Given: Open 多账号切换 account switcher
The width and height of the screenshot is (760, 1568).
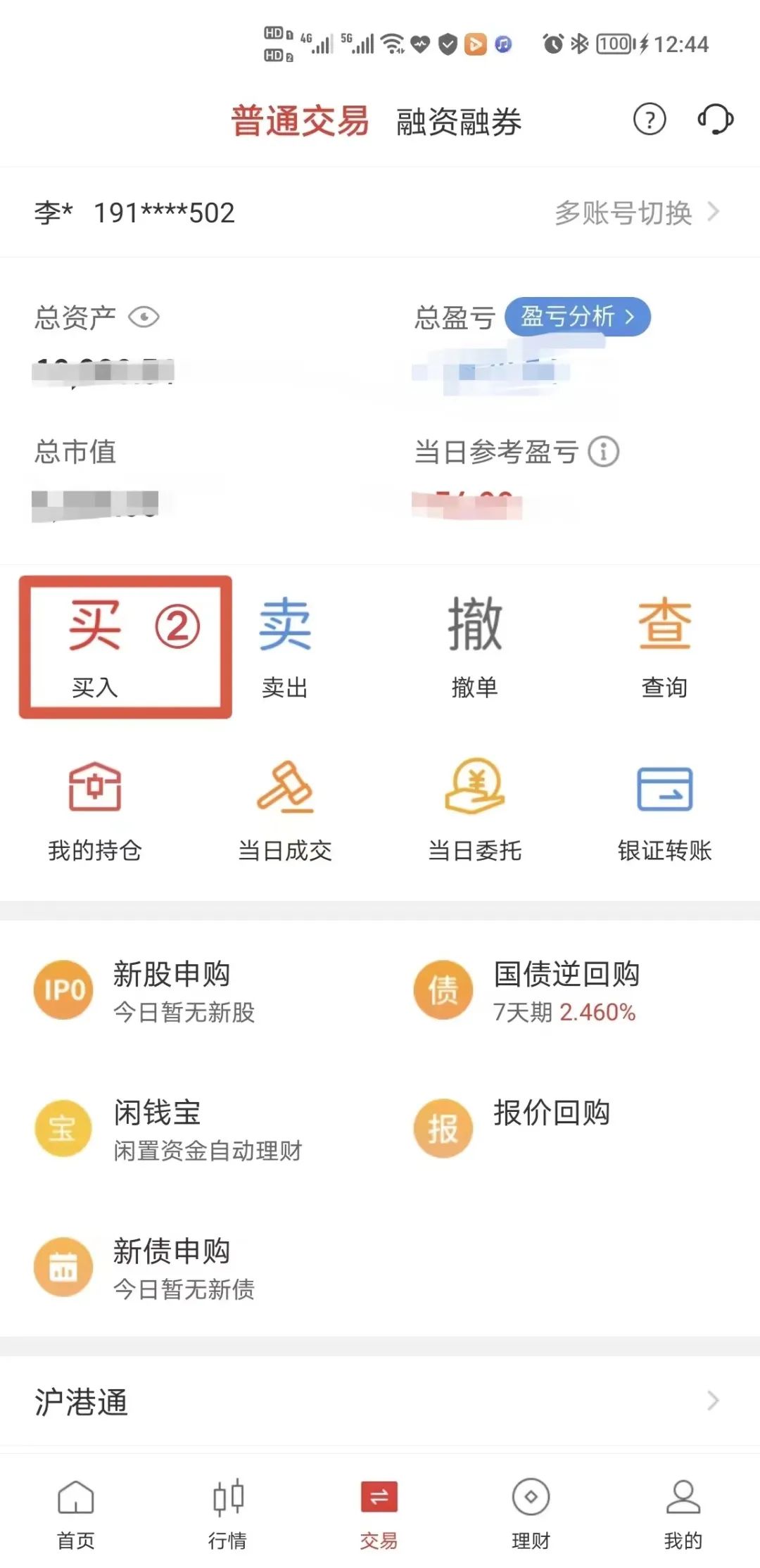Looking at the screenshot, I should click(637, 213).
